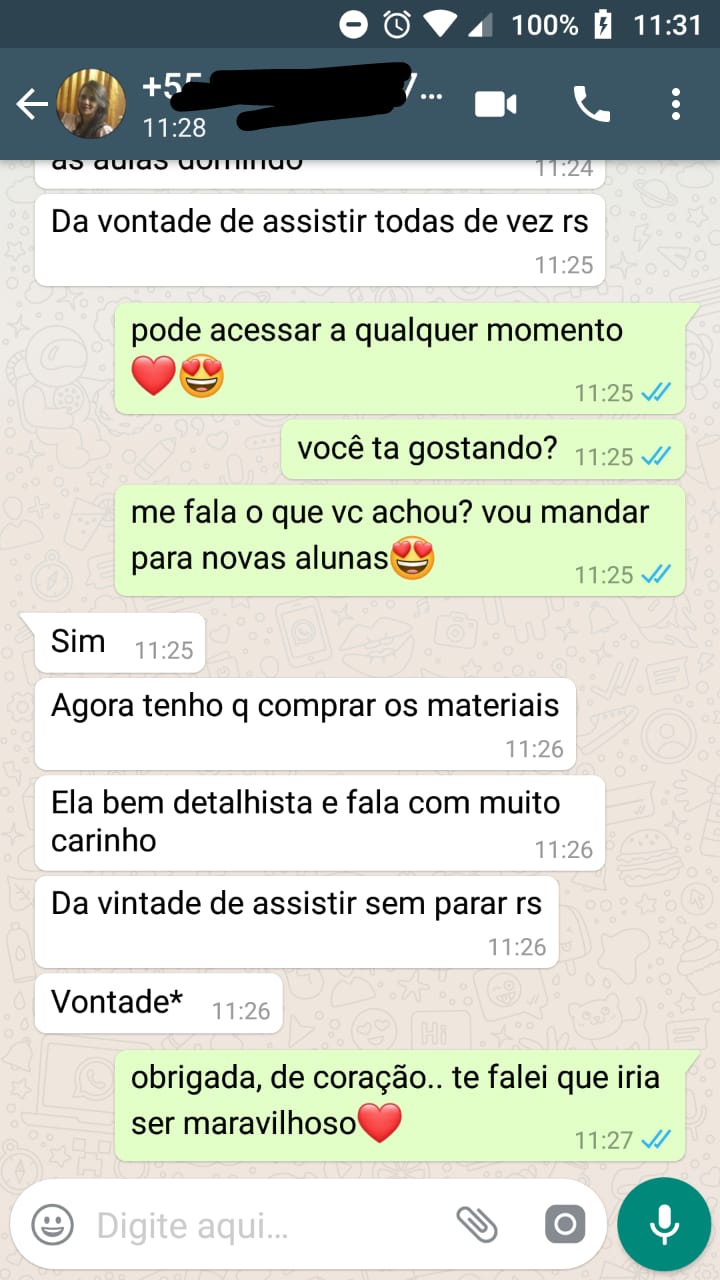This screenshot has height=1280, width=720.
Task: Attach a file with the paperclip
Action: tap(477, 1224)
